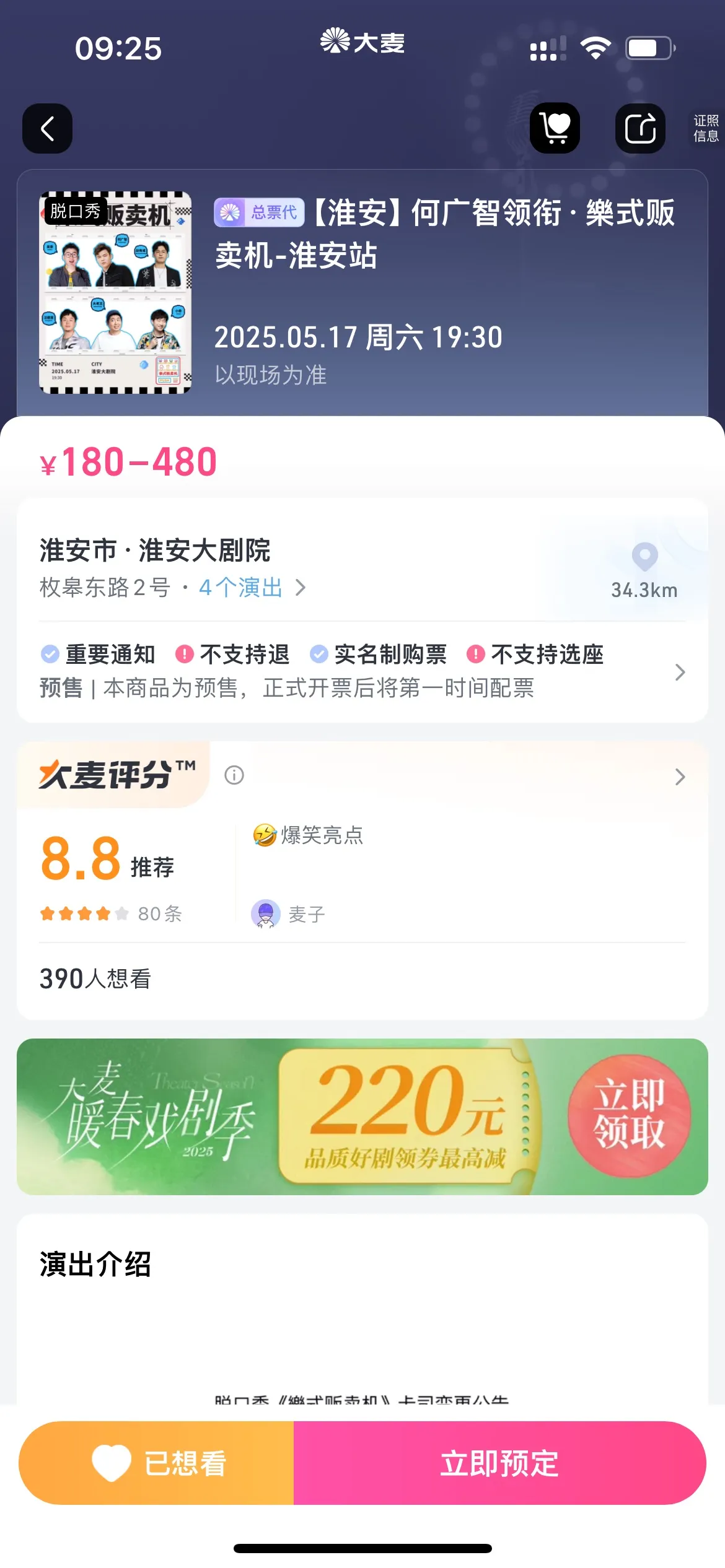
Task: Open the map location showing 34.3km
Action: click(644, 571)
